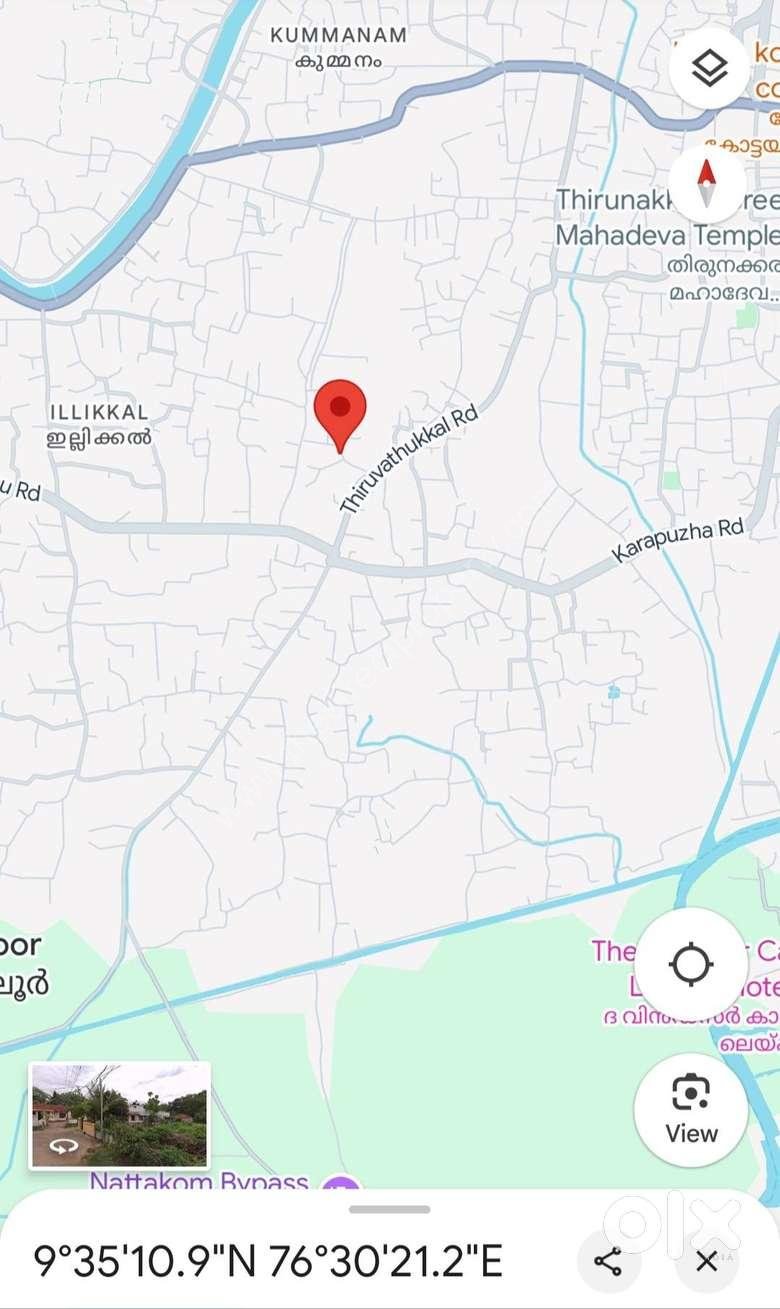Viewport: 780px width, 1309px height.
Task: Center map on my current location
Action: coord(691,965)
